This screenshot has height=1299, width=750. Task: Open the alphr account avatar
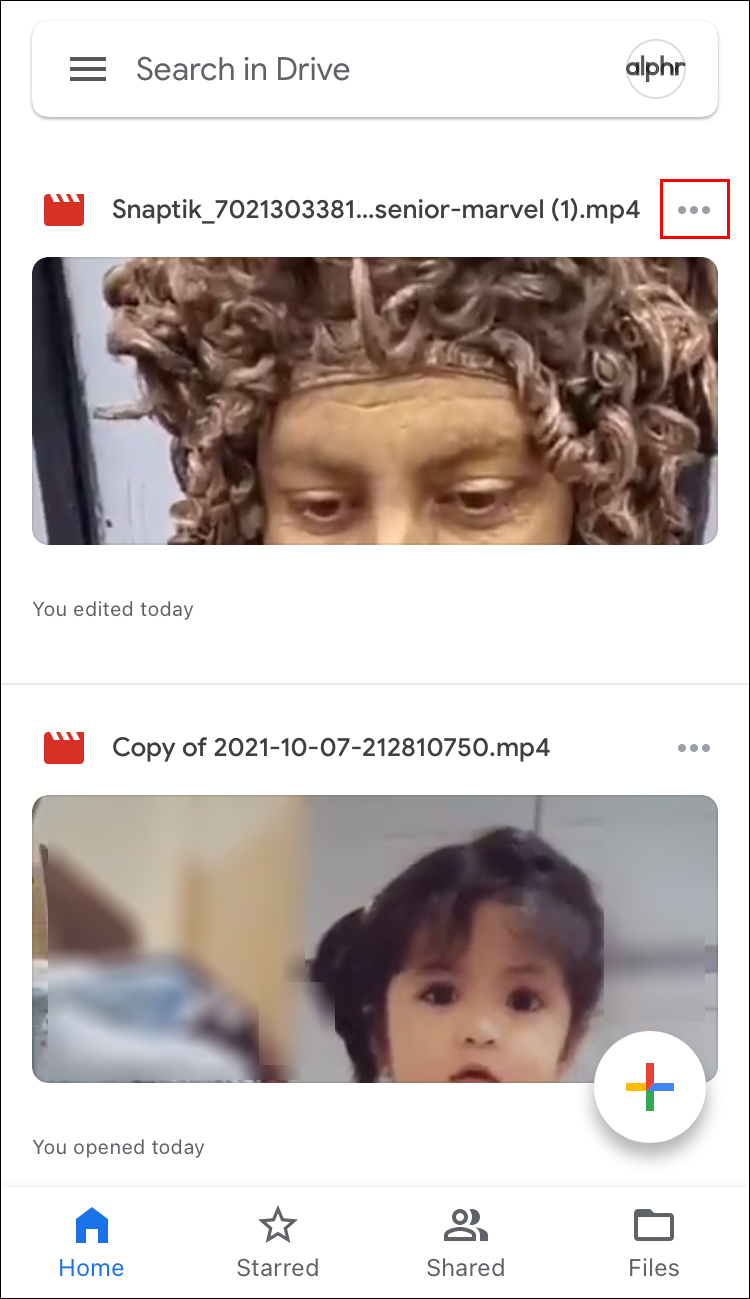point(656,69)
